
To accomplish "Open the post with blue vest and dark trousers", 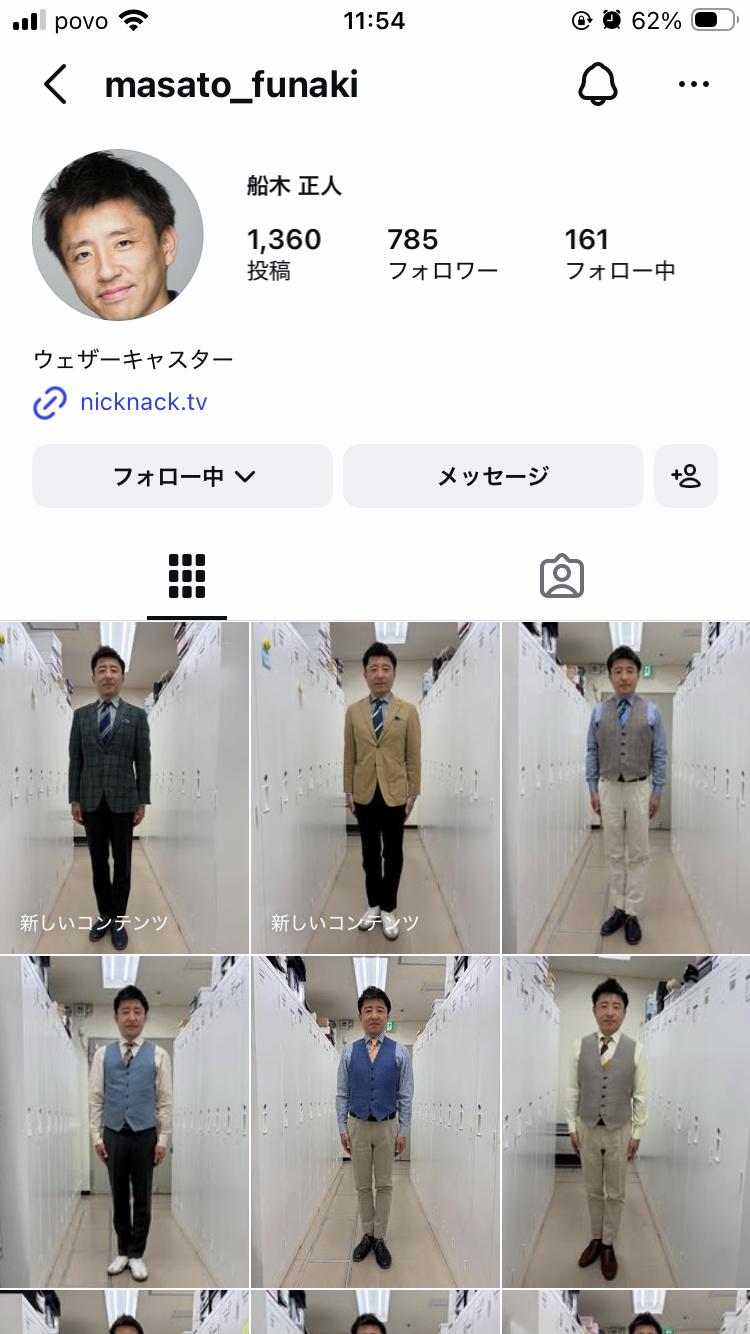I will tap(124, 1121).
